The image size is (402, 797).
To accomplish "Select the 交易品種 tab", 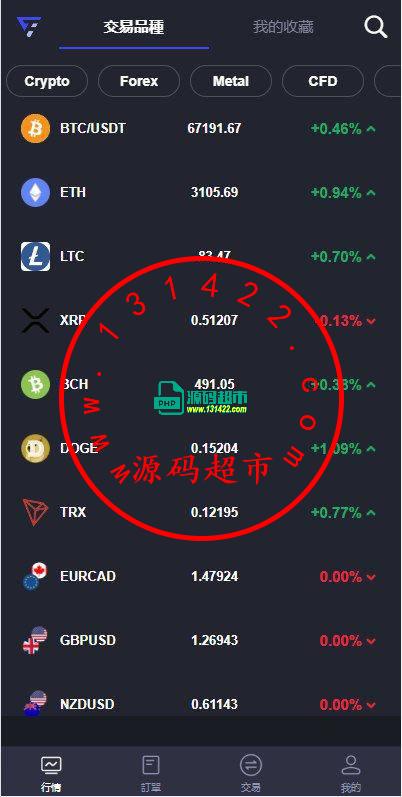I will click(x=134, y=27).
